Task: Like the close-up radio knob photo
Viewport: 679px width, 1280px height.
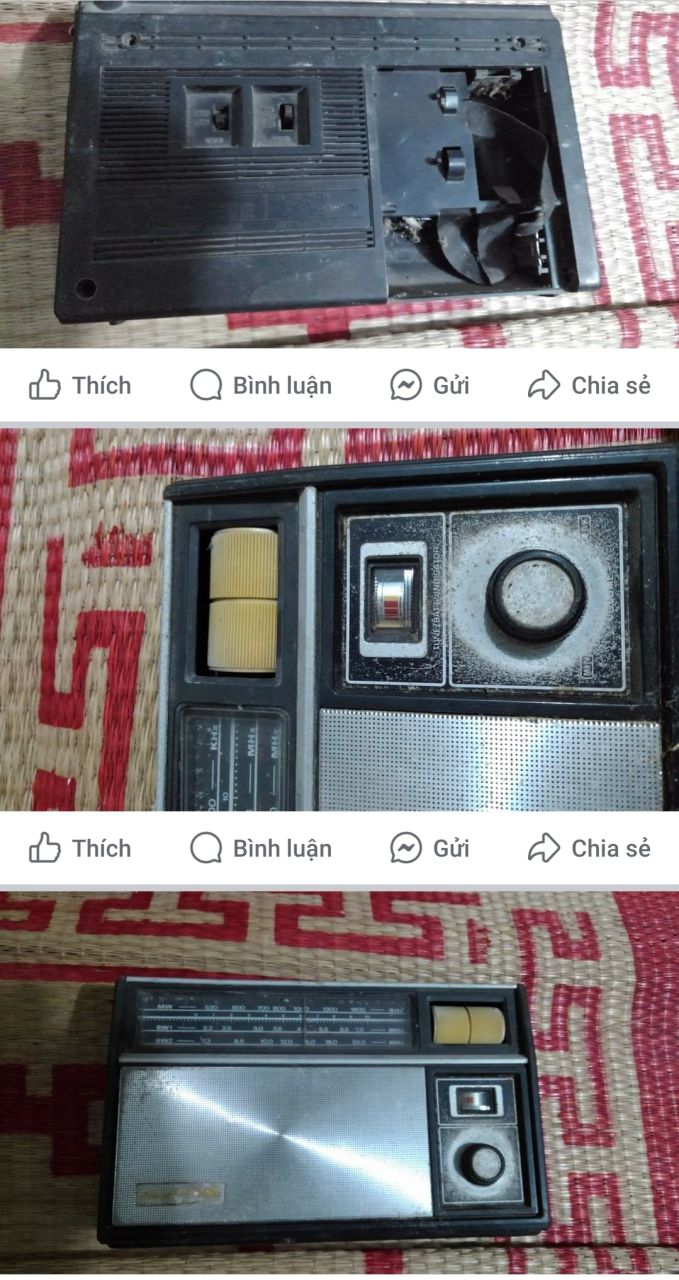Action: coord(80,848)
